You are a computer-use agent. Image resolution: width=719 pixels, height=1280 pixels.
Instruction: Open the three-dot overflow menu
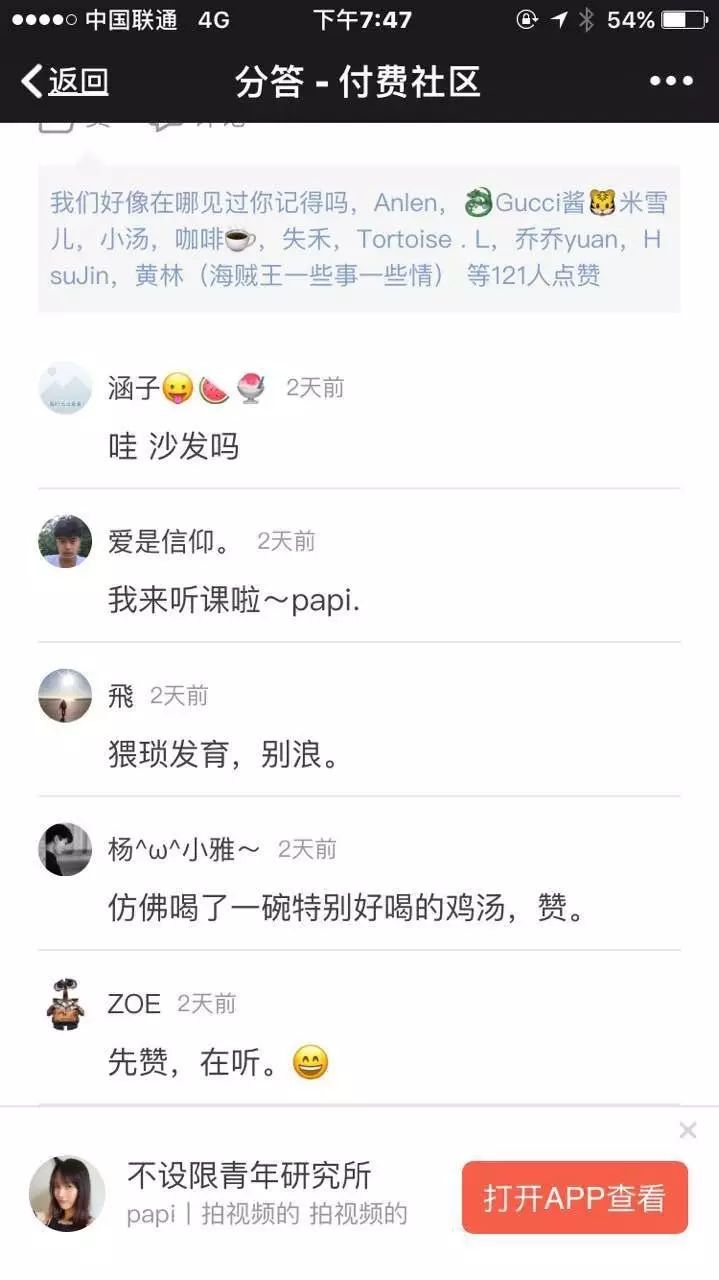670,82
